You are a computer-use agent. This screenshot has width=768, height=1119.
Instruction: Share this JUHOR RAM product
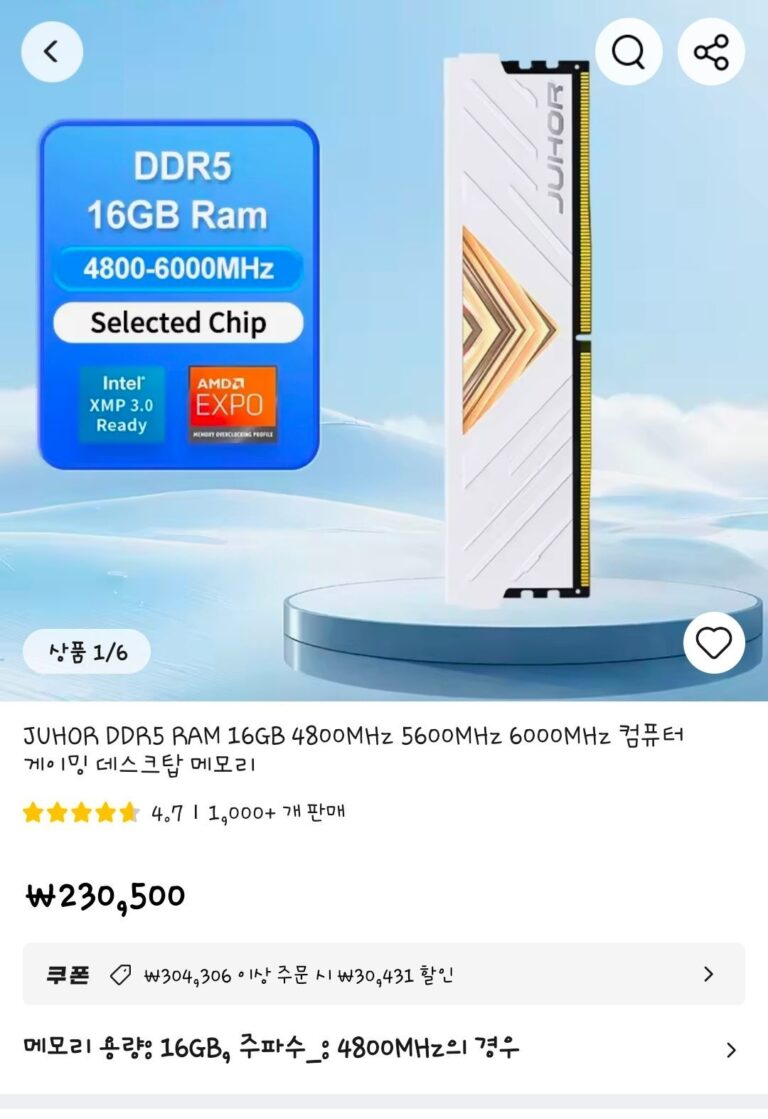(711, 52)
